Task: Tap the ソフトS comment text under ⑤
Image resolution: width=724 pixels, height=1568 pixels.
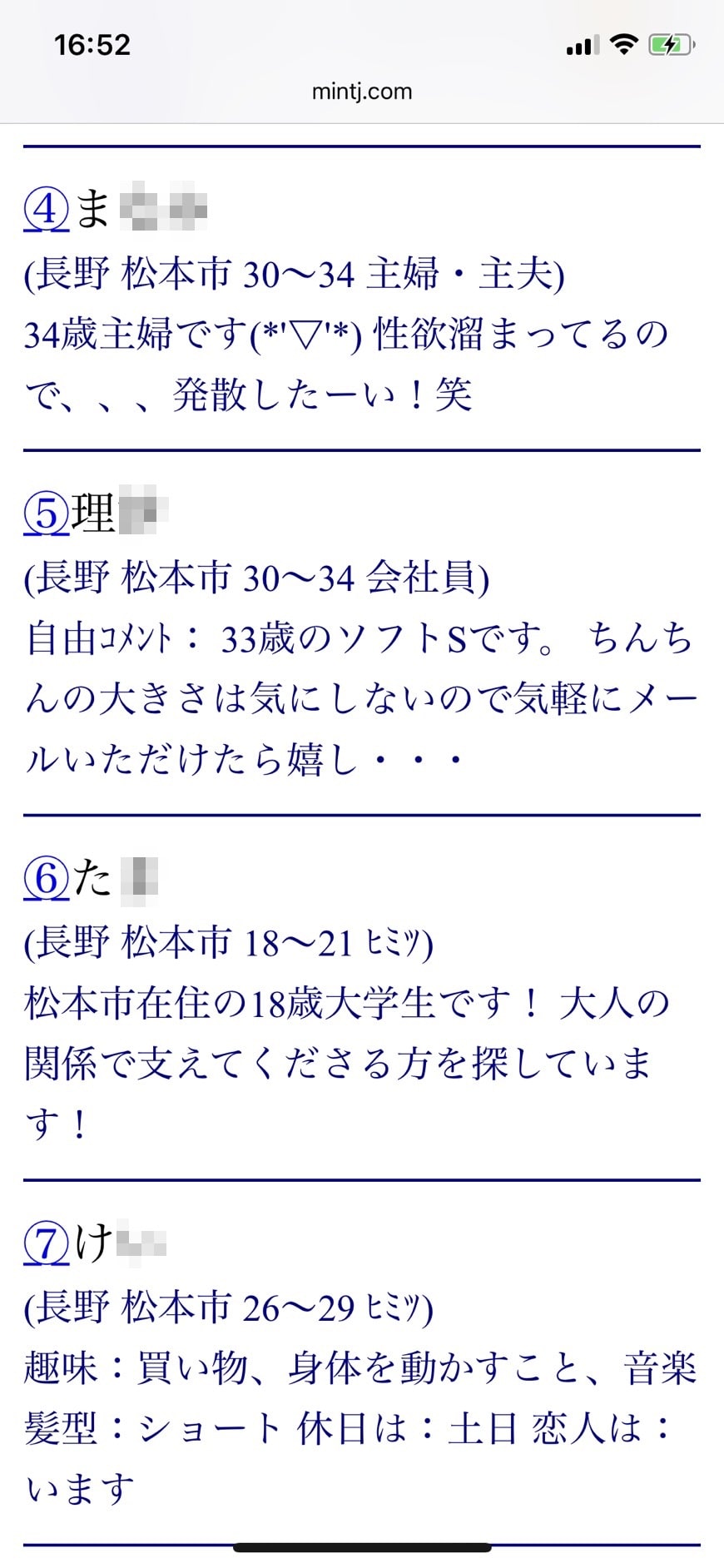Action: (358, 637)
